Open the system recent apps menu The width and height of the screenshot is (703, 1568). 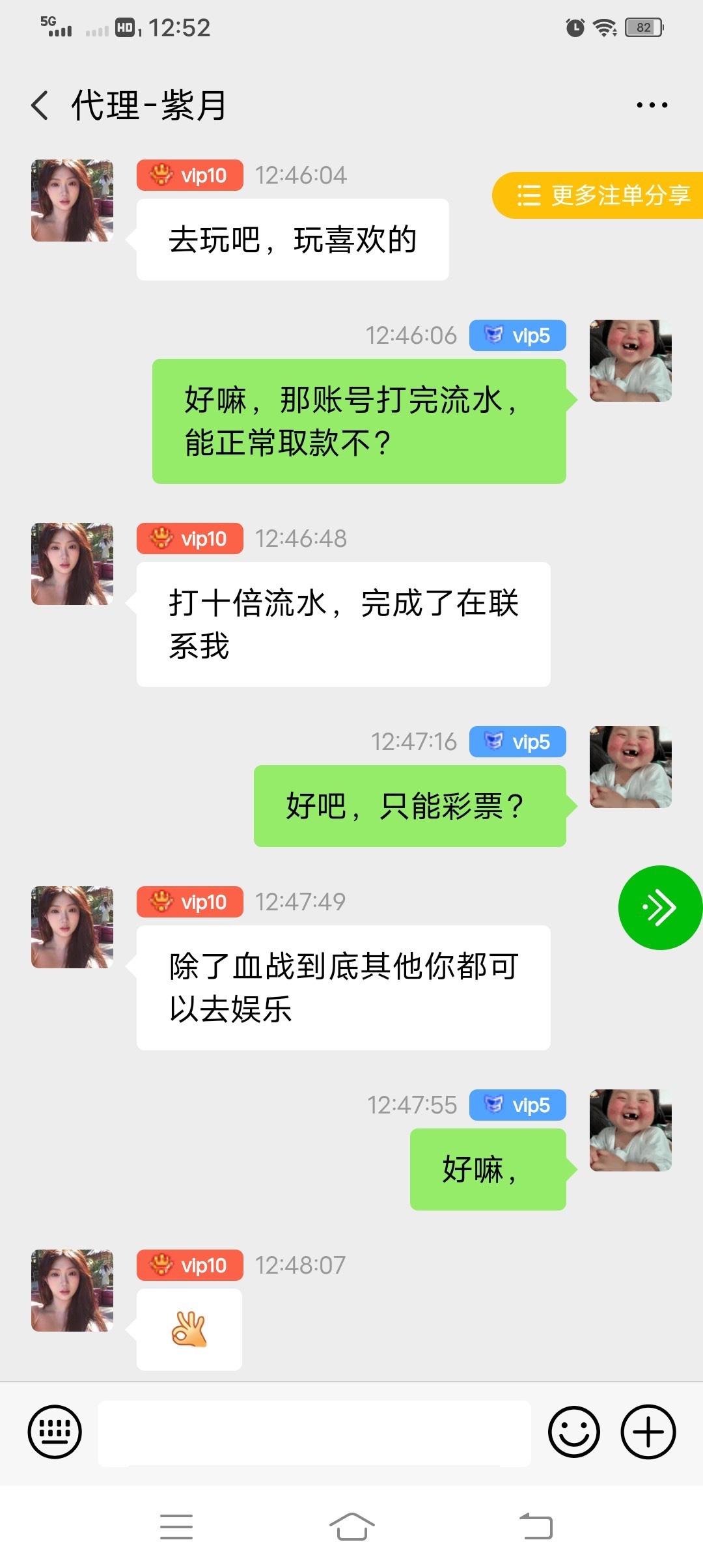point(176,1527)
